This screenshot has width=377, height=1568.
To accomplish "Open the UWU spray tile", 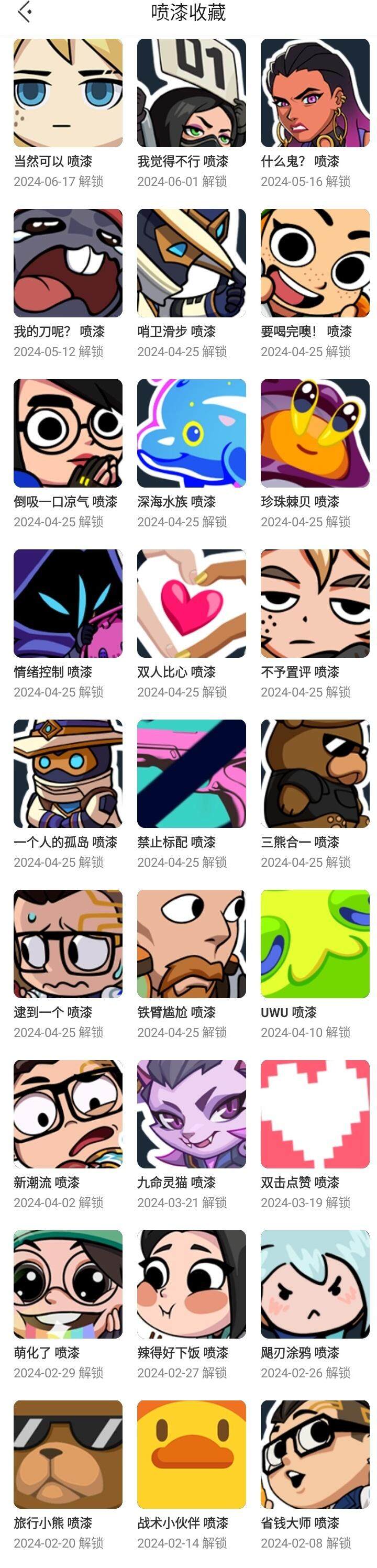I will click(315, 944).
